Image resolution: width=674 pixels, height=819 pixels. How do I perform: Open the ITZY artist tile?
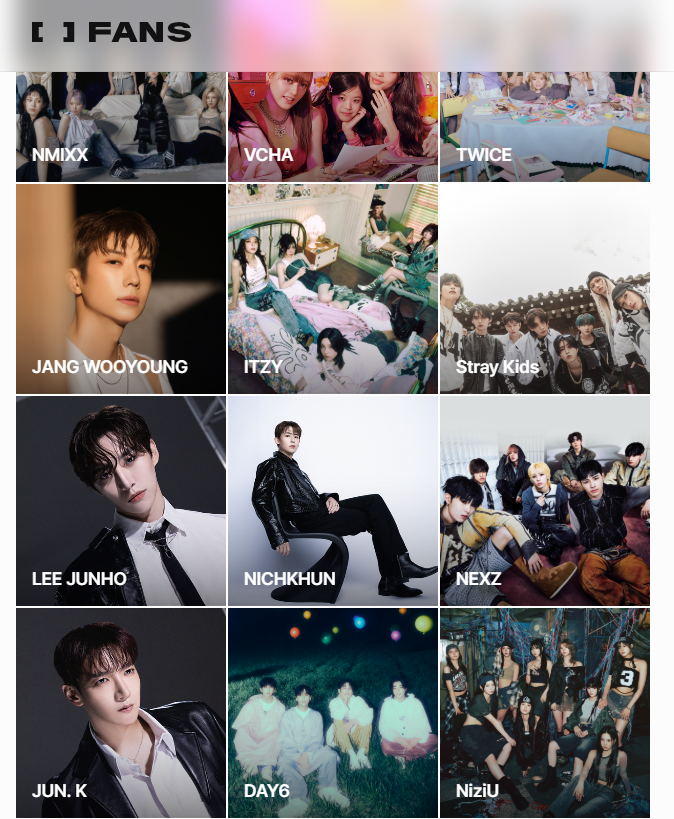333,289
